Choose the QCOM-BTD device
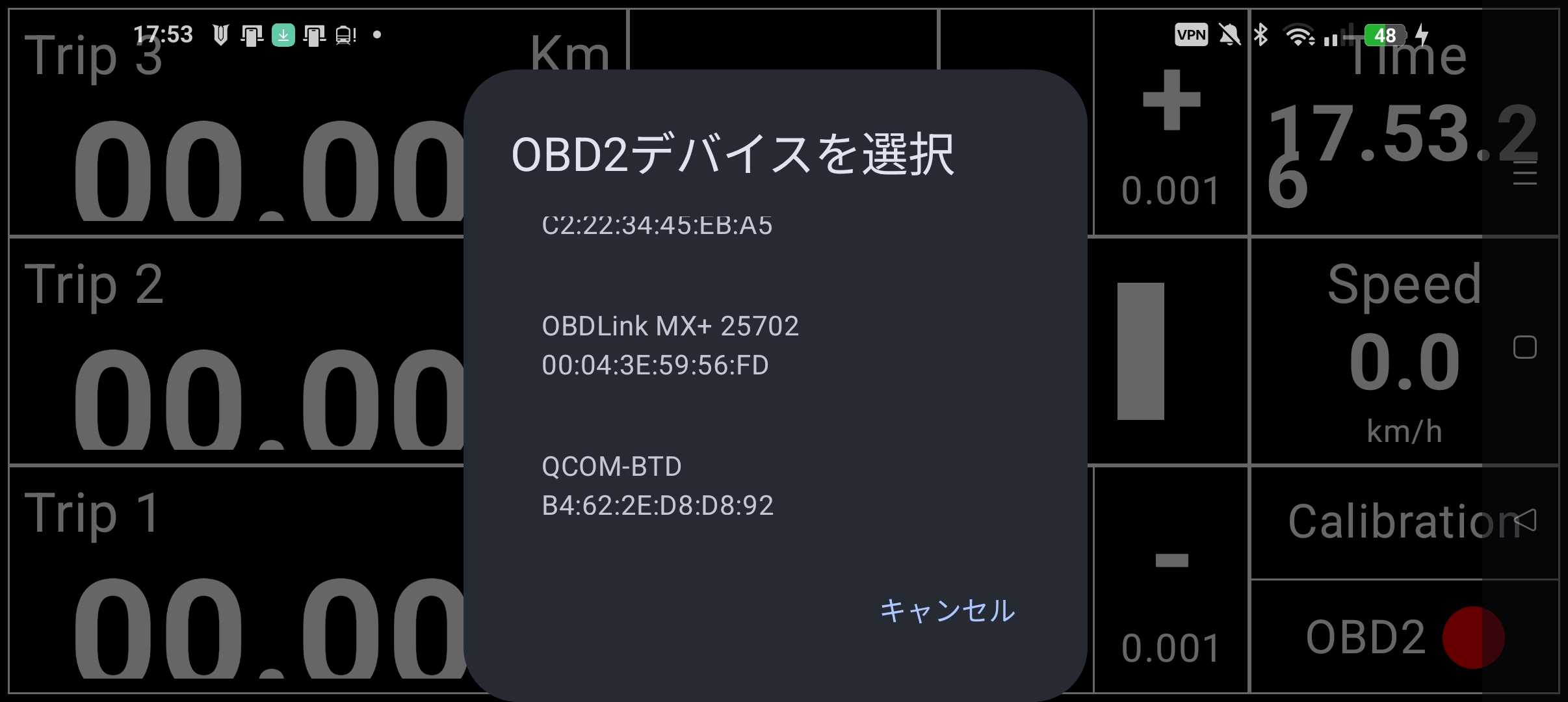 pyautogui.click(x=657, y=486)
